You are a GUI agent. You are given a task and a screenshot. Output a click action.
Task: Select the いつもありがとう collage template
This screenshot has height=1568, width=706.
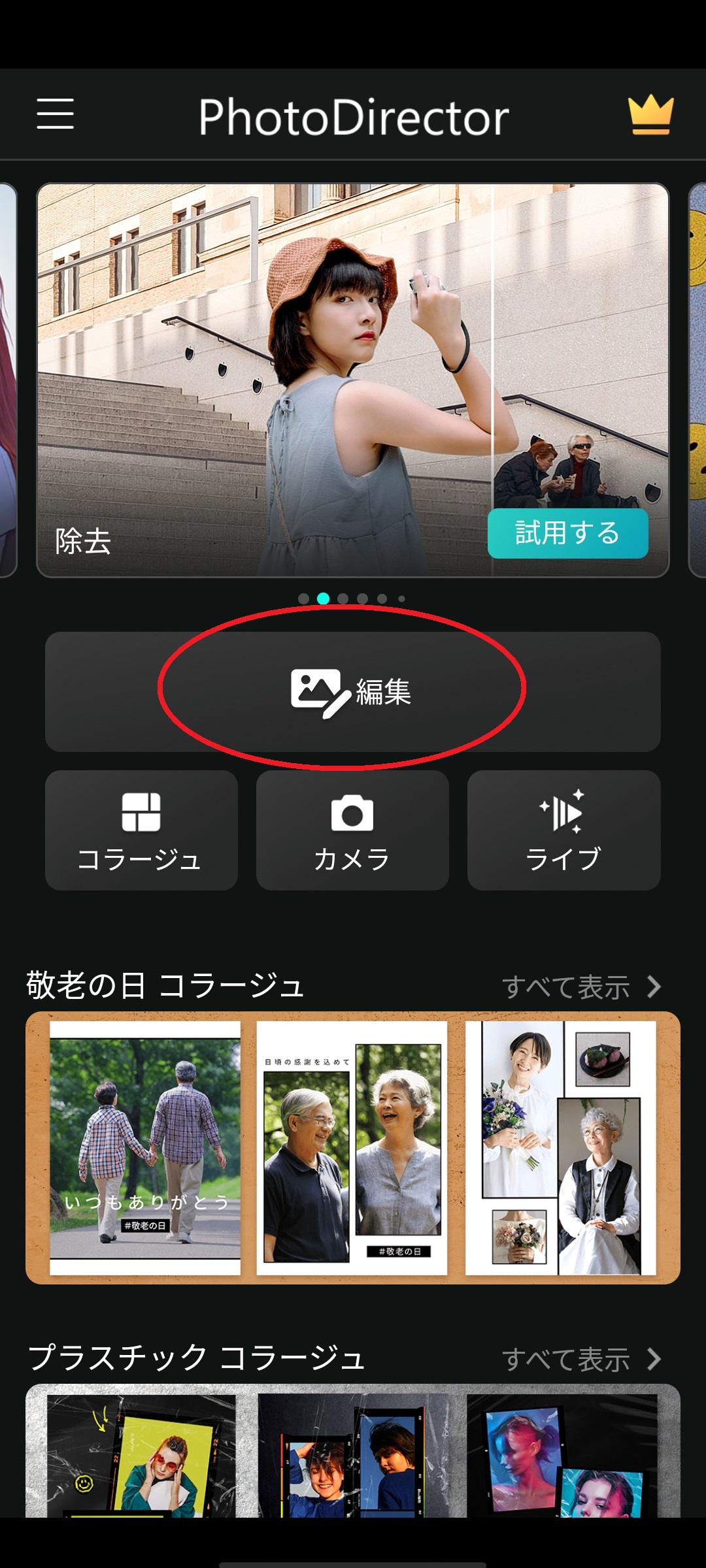[x=145, y=1147]
